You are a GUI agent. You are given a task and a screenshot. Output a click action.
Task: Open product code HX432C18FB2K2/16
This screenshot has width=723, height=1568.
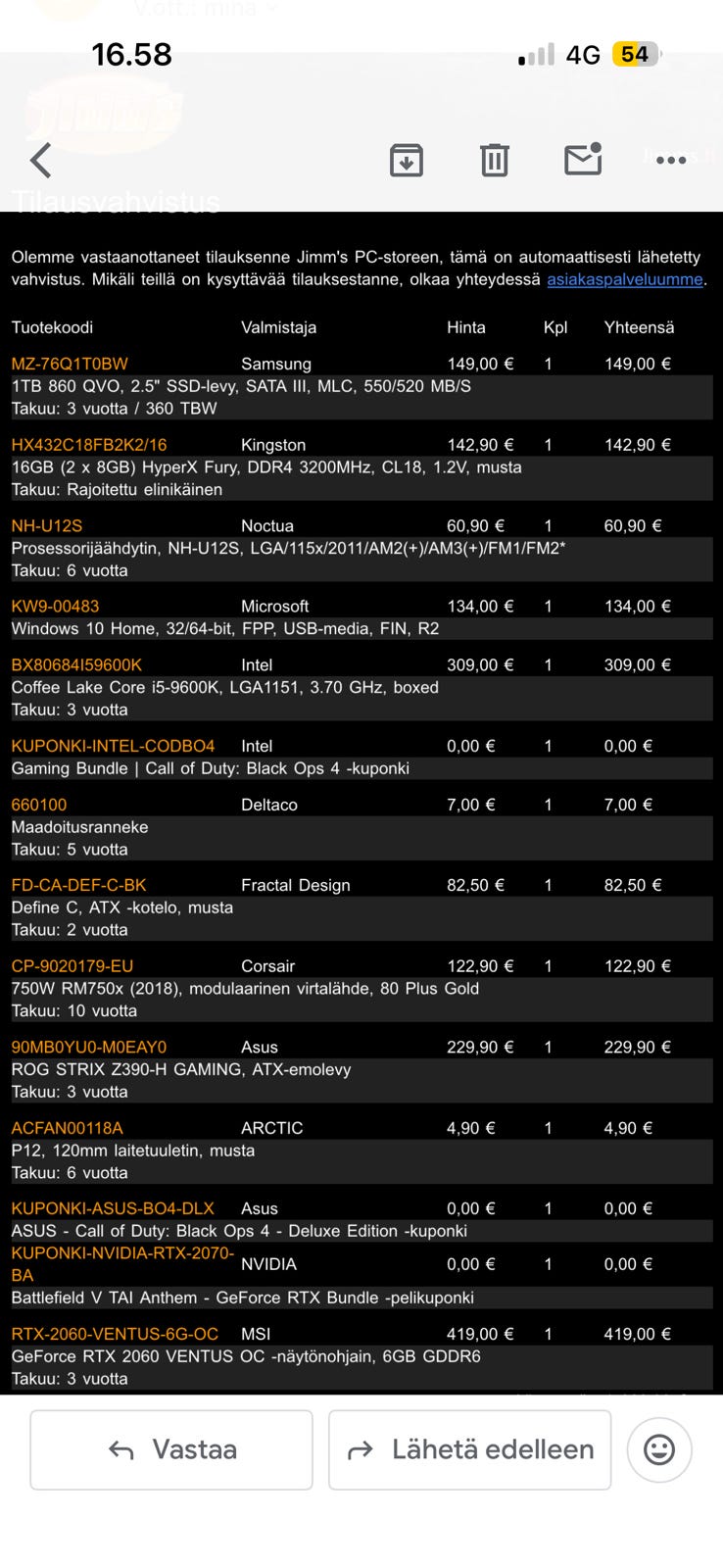(x=89, y=445)
